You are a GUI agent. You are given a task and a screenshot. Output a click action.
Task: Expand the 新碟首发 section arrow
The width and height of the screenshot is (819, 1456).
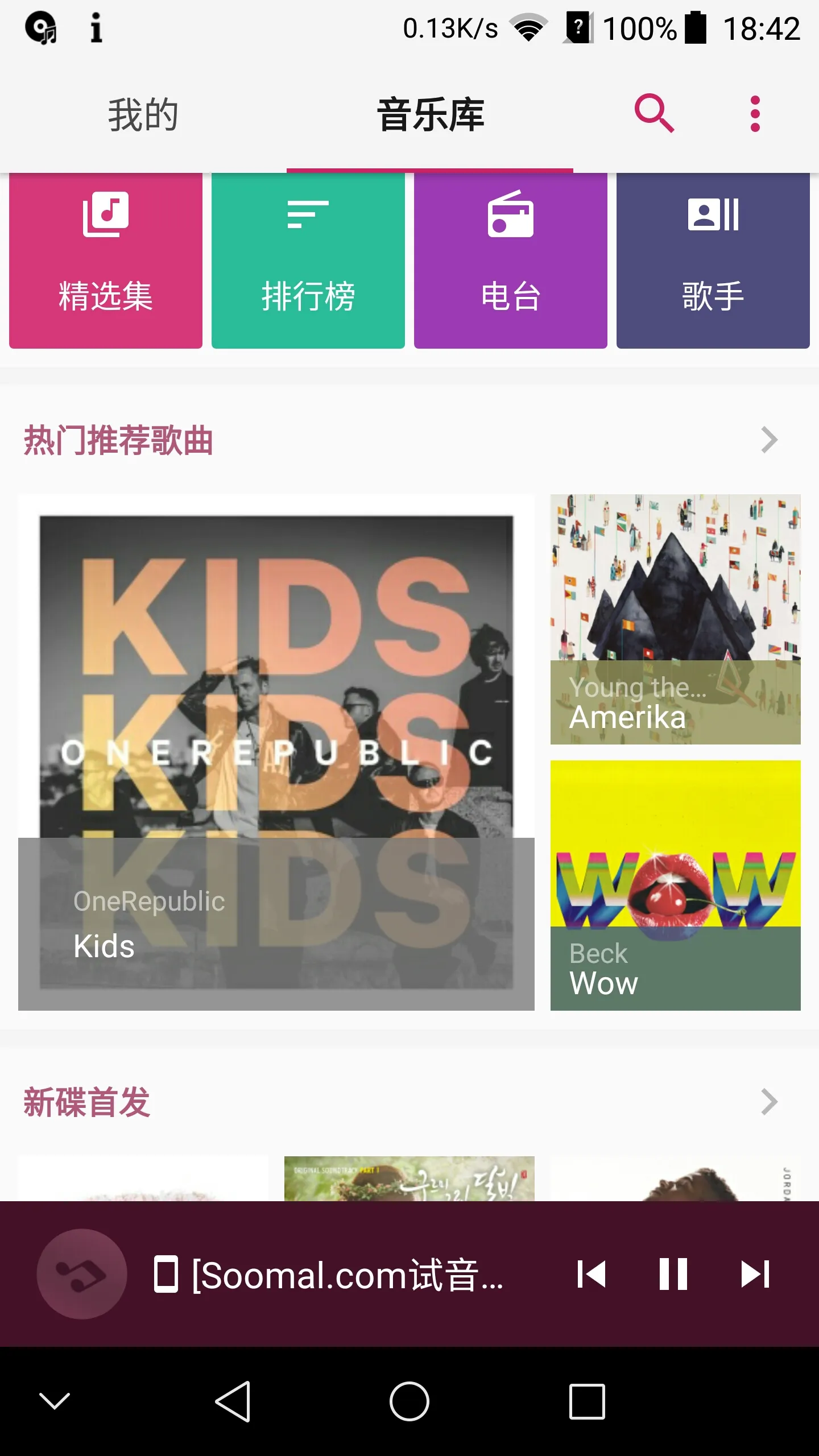pos(769,1102)
